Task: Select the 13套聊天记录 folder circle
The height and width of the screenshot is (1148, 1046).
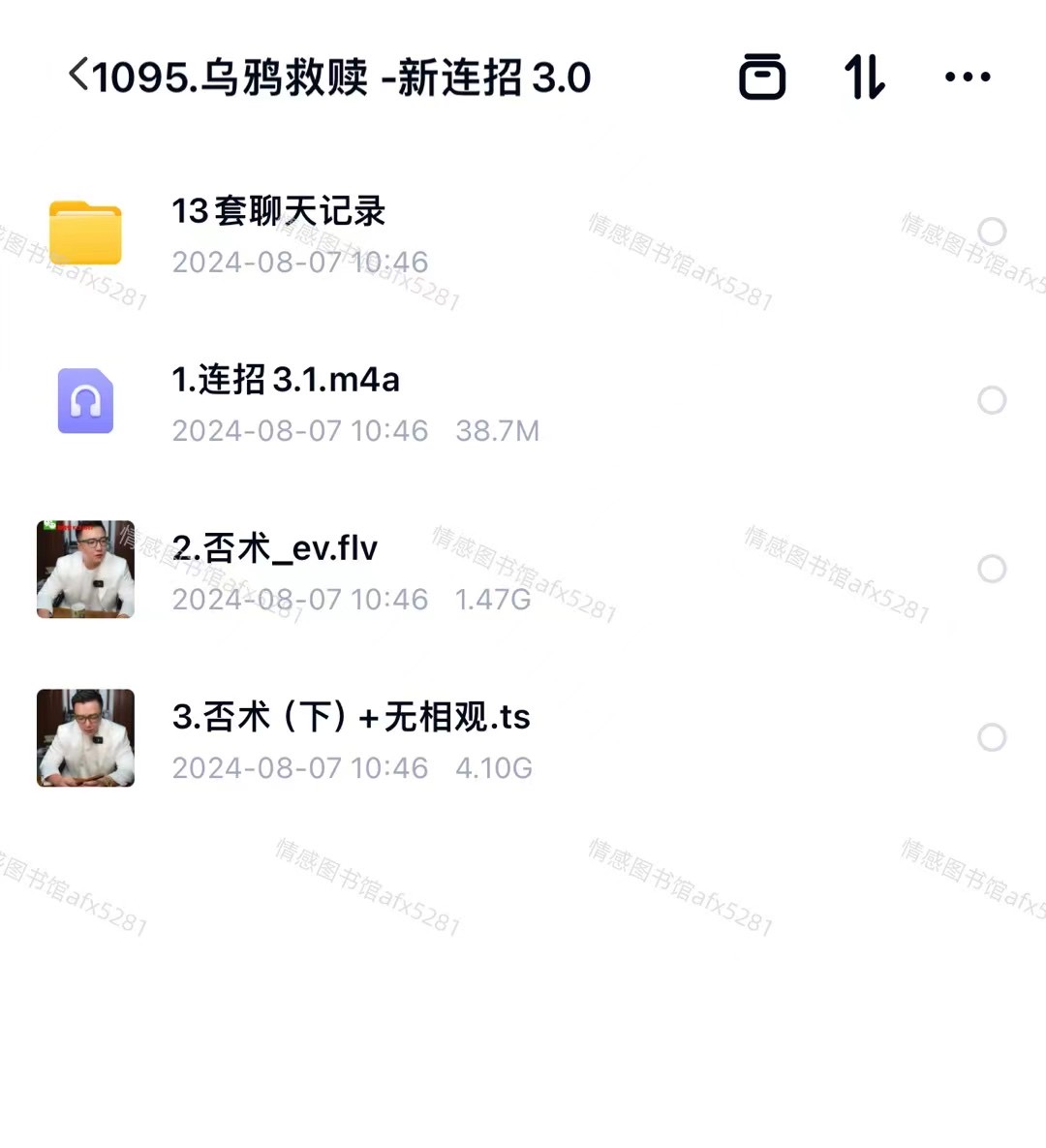Action: [x=992, y=232]
